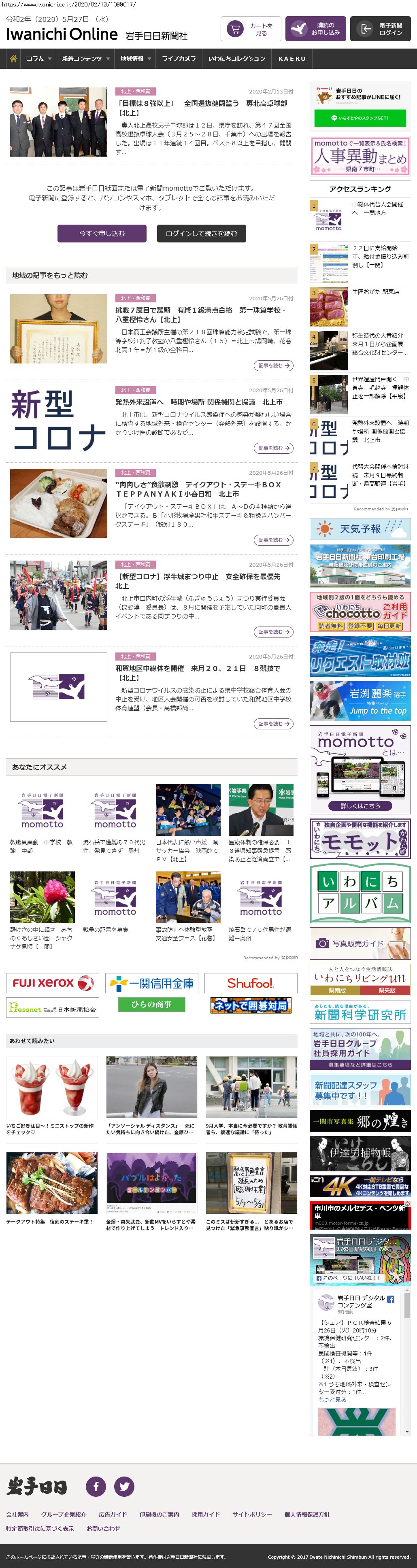Visit the Facebook page from footer
This screenshot has height=1568, width=417.
point(96,1486)
